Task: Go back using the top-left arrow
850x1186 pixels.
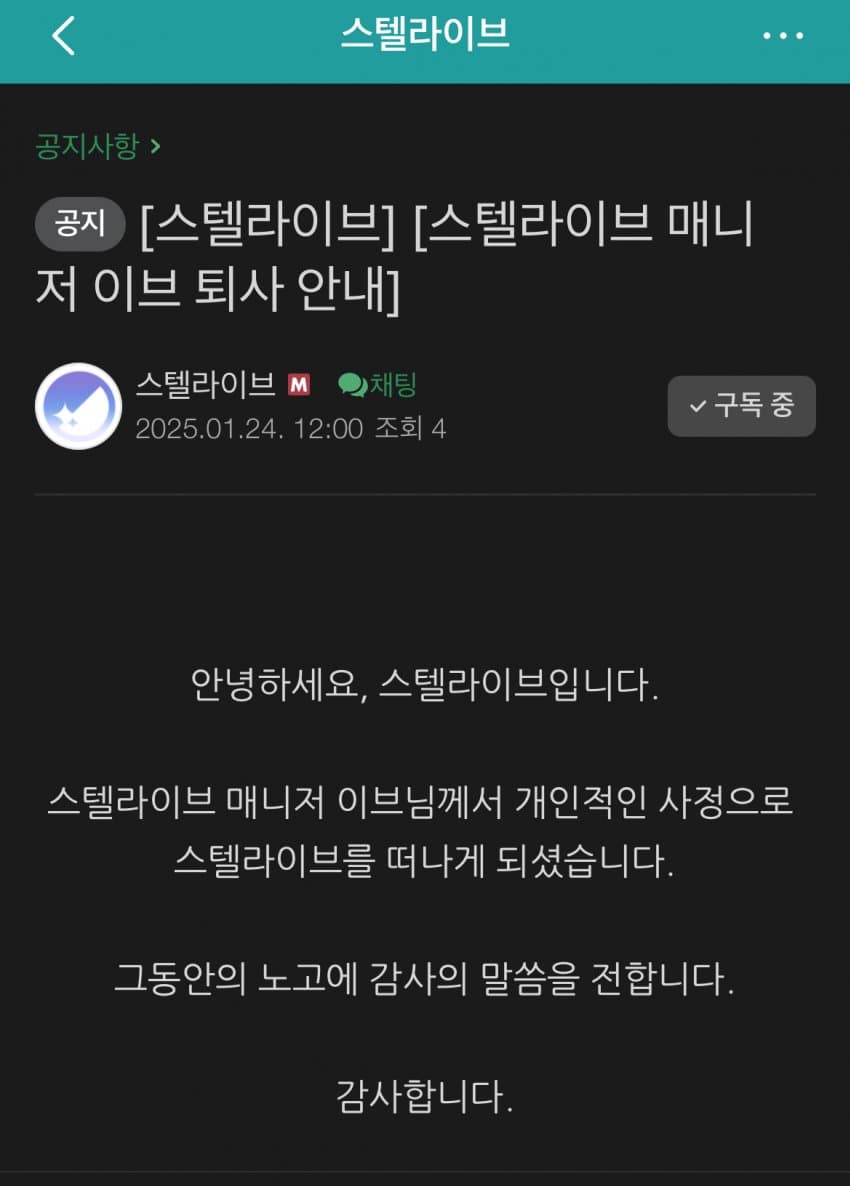Action: (x=63, y=37)
